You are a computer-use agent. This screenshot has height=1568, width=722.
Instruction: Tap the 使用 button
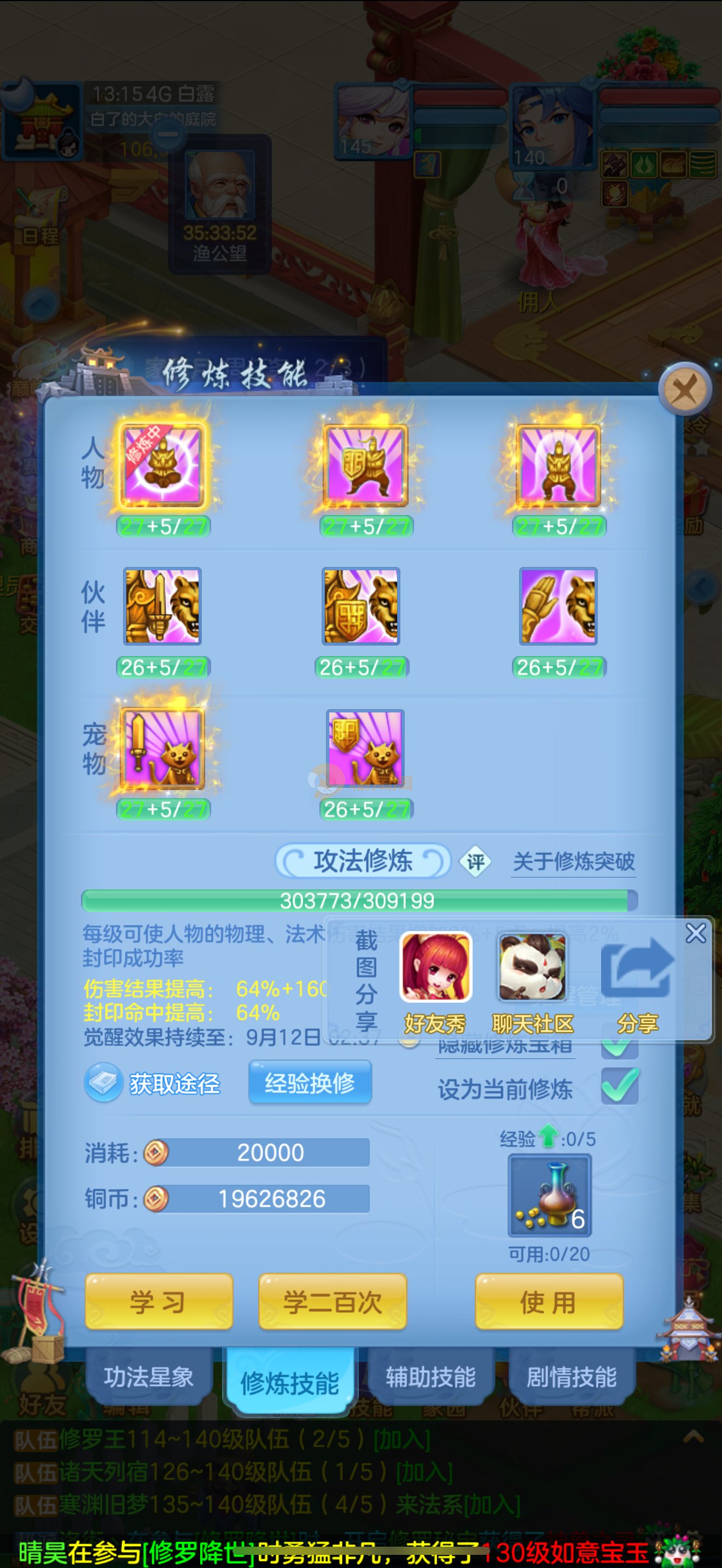point(549,1302)
